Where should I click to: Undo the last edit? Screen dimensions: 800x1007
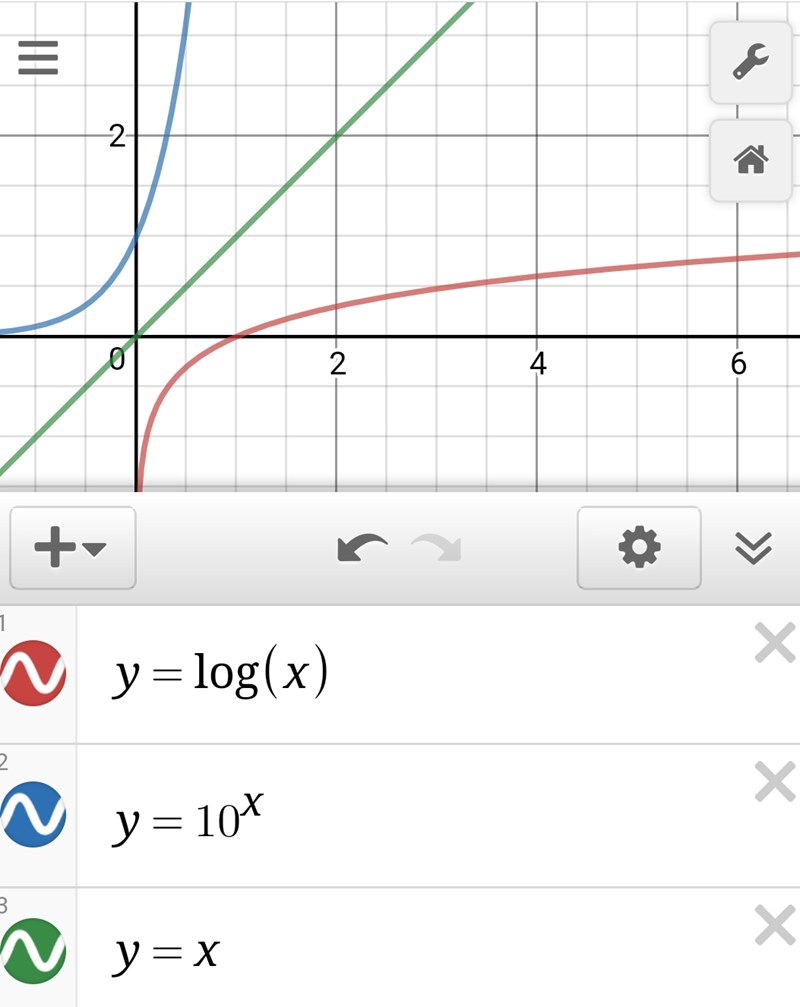[x=362, y=548]
